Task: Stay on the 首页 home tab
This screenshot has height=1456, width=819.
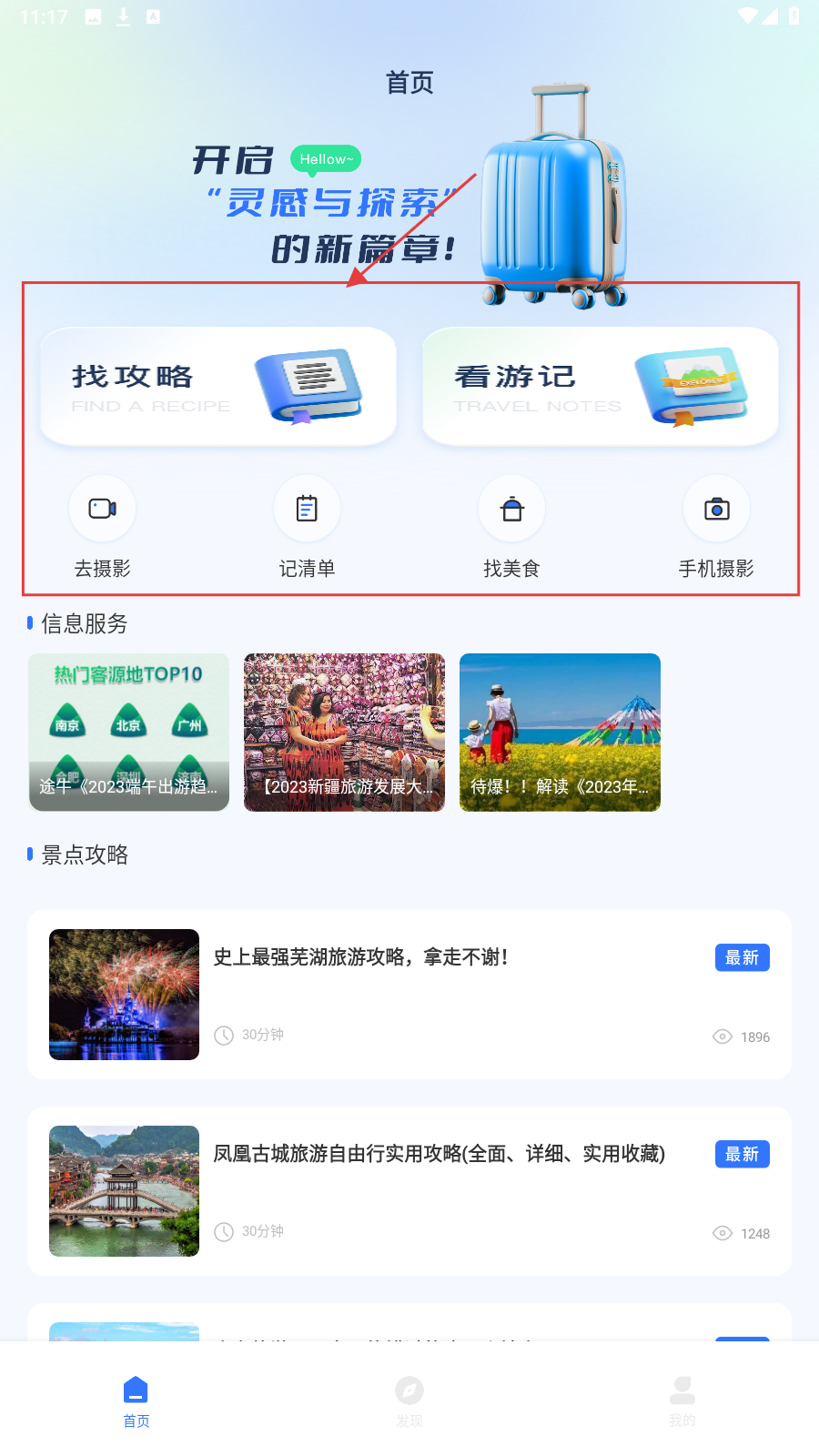Action: coord(136,1401)
